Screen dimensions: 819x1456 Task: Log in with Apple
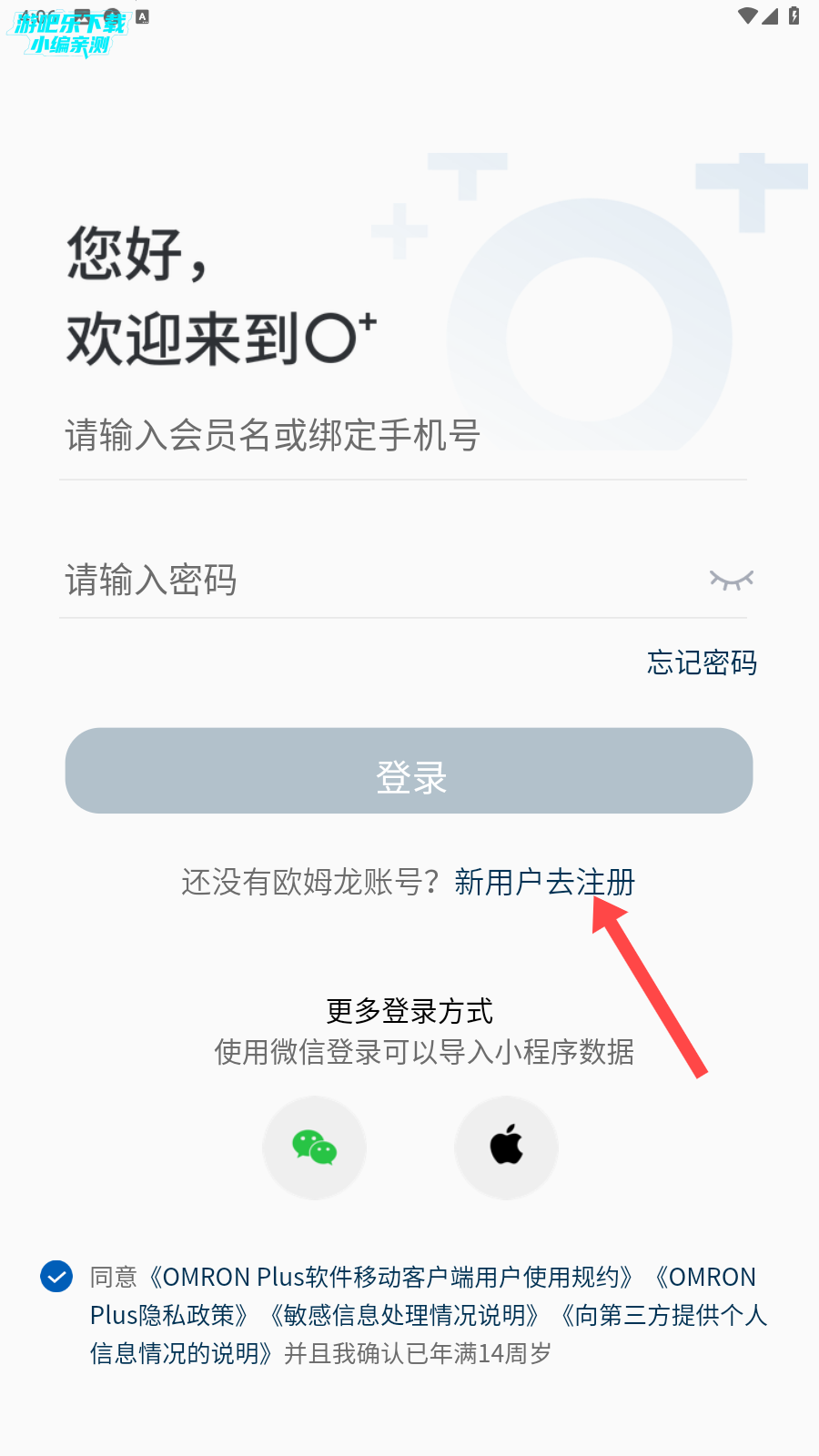[506, 1148]
